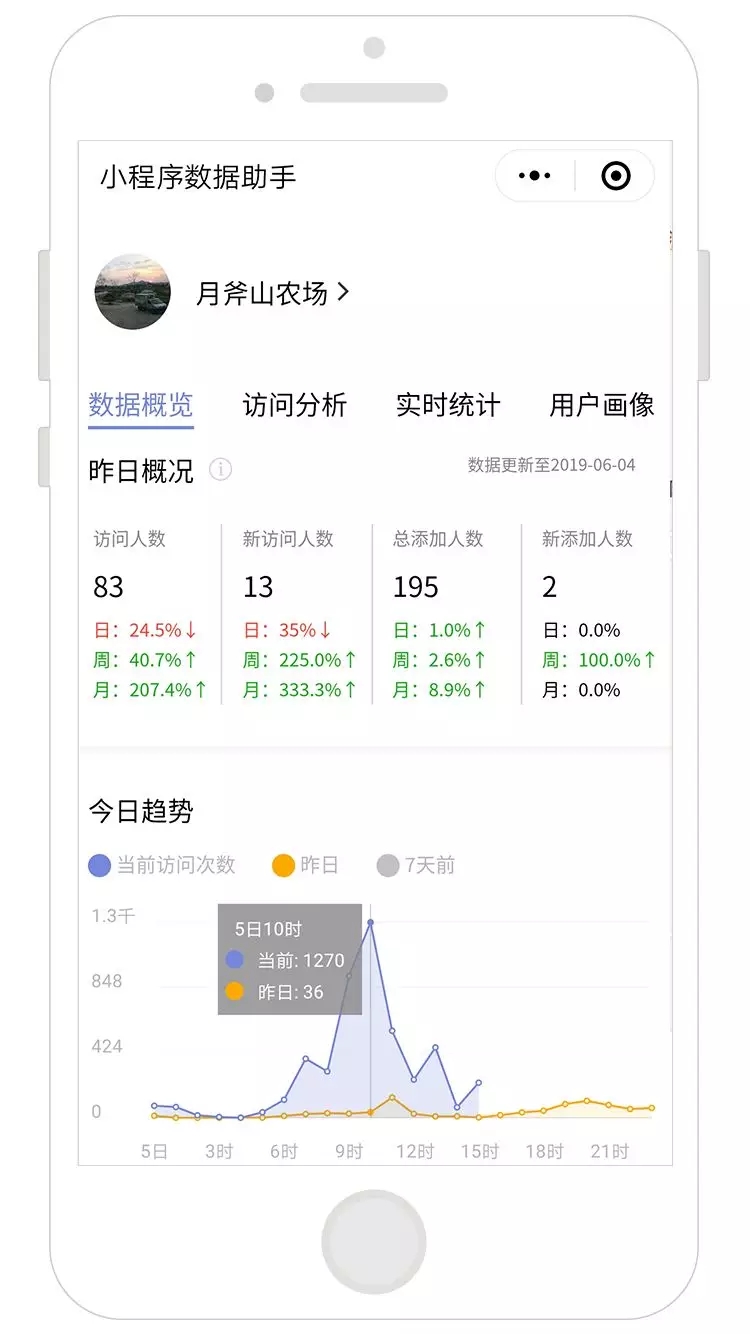The image size is (750, 1334).
Task: Open the mini program three-dot menu
Action: pos(535,176)
